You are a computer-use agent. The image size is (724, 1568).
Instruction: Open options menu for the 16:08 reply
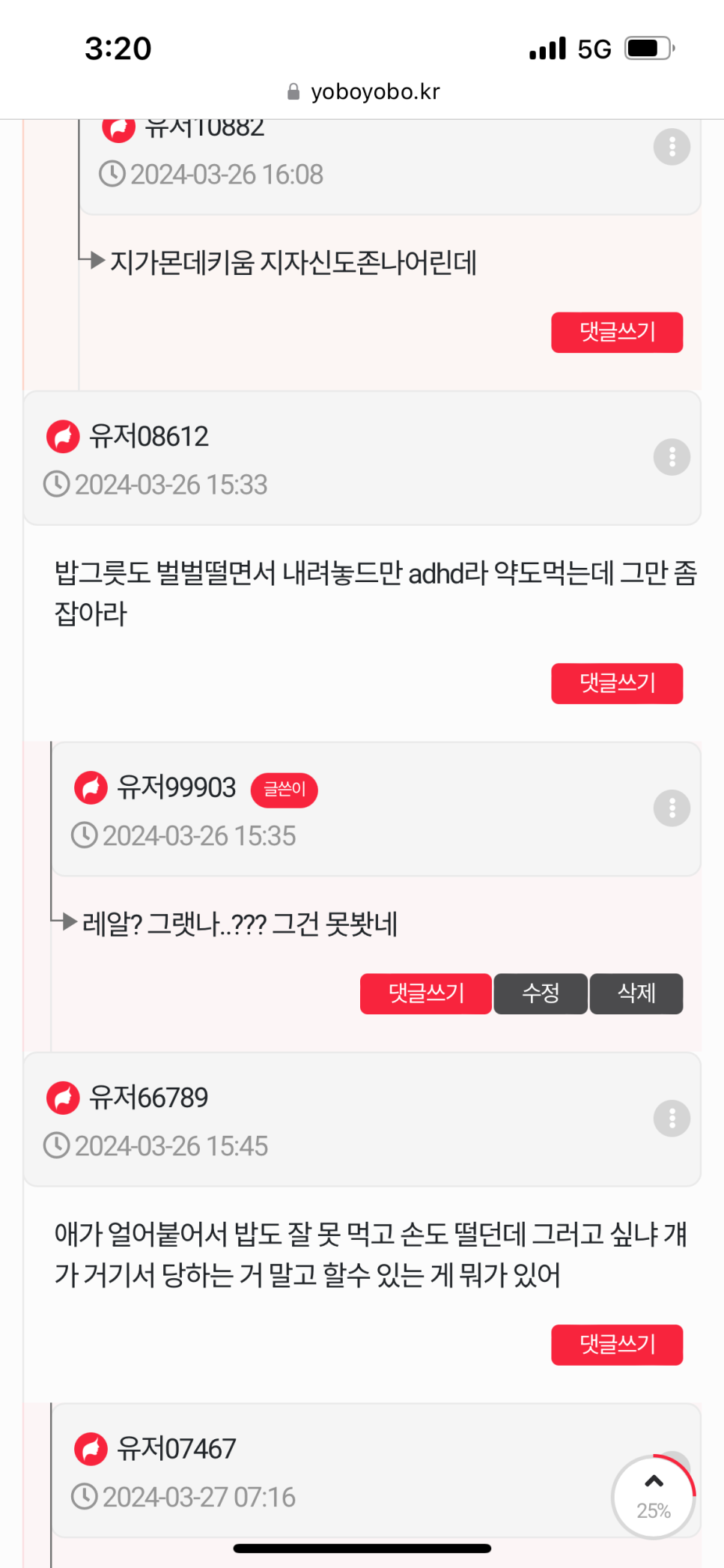tap(672, 147)
